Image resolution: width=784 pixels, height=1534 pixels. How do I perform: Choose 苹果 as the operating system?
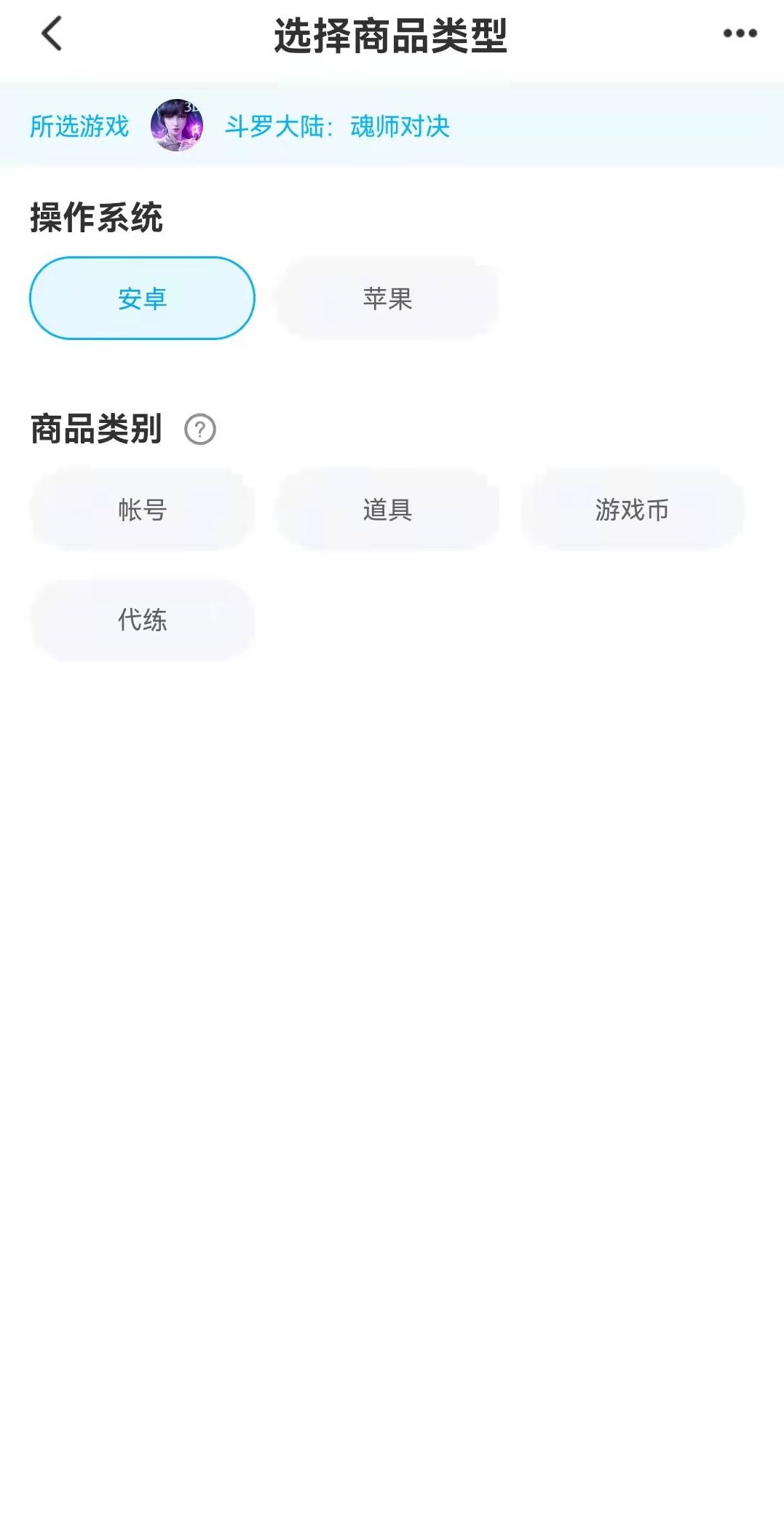coord(387,299)
